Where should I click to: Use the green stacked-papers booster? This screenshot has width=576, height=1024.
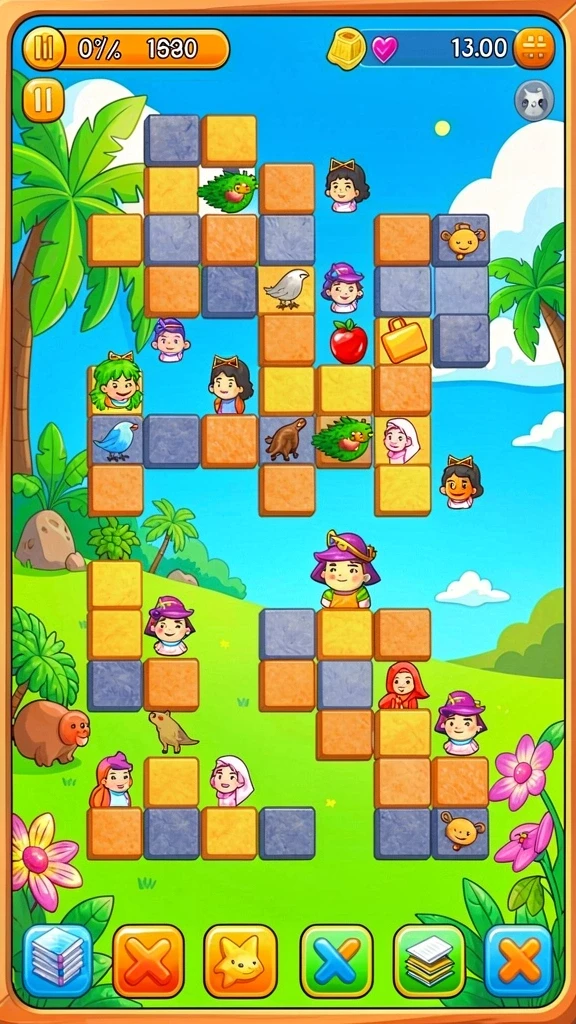coord(429,960)
